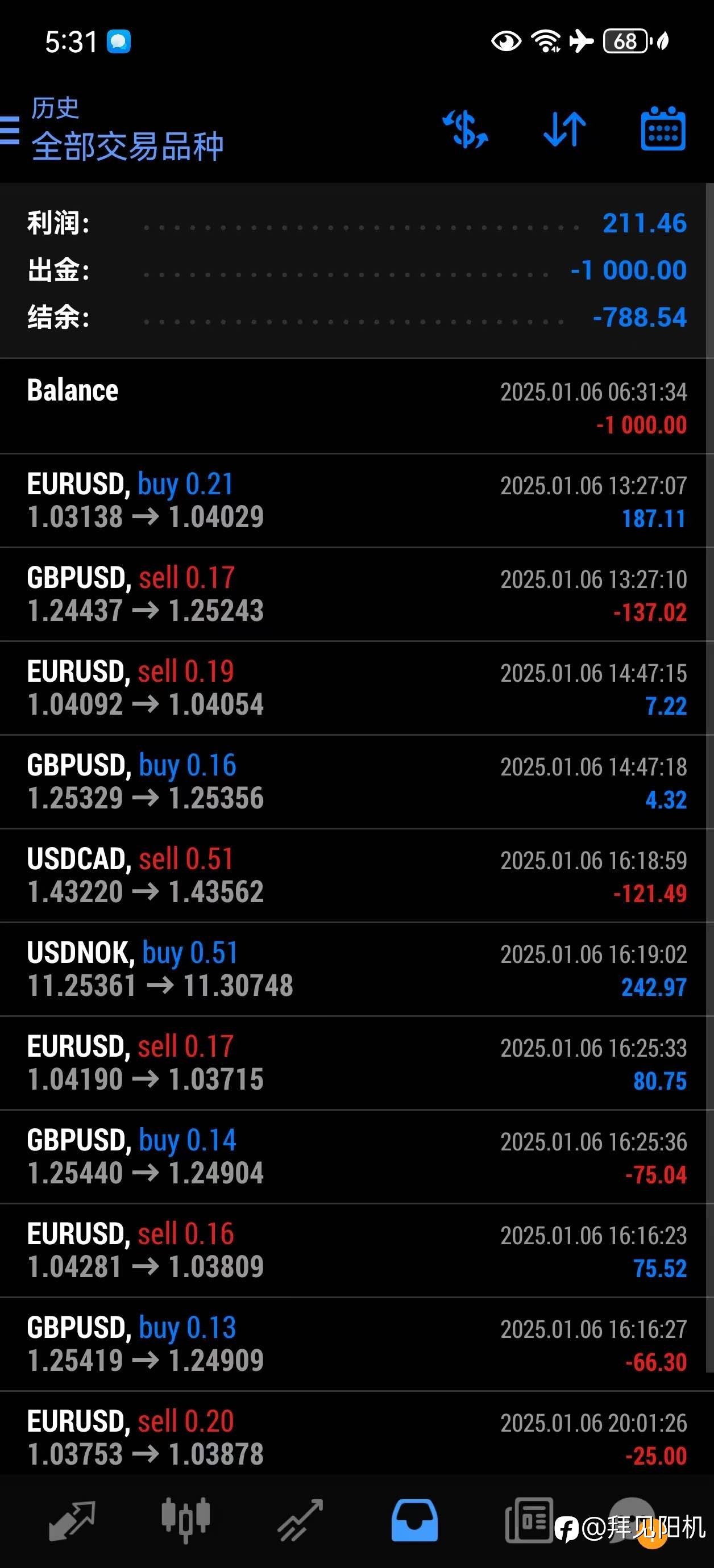The image size is (714, 1568).
Task: Change sorting with the arrows icon
Action: (564, 129)
